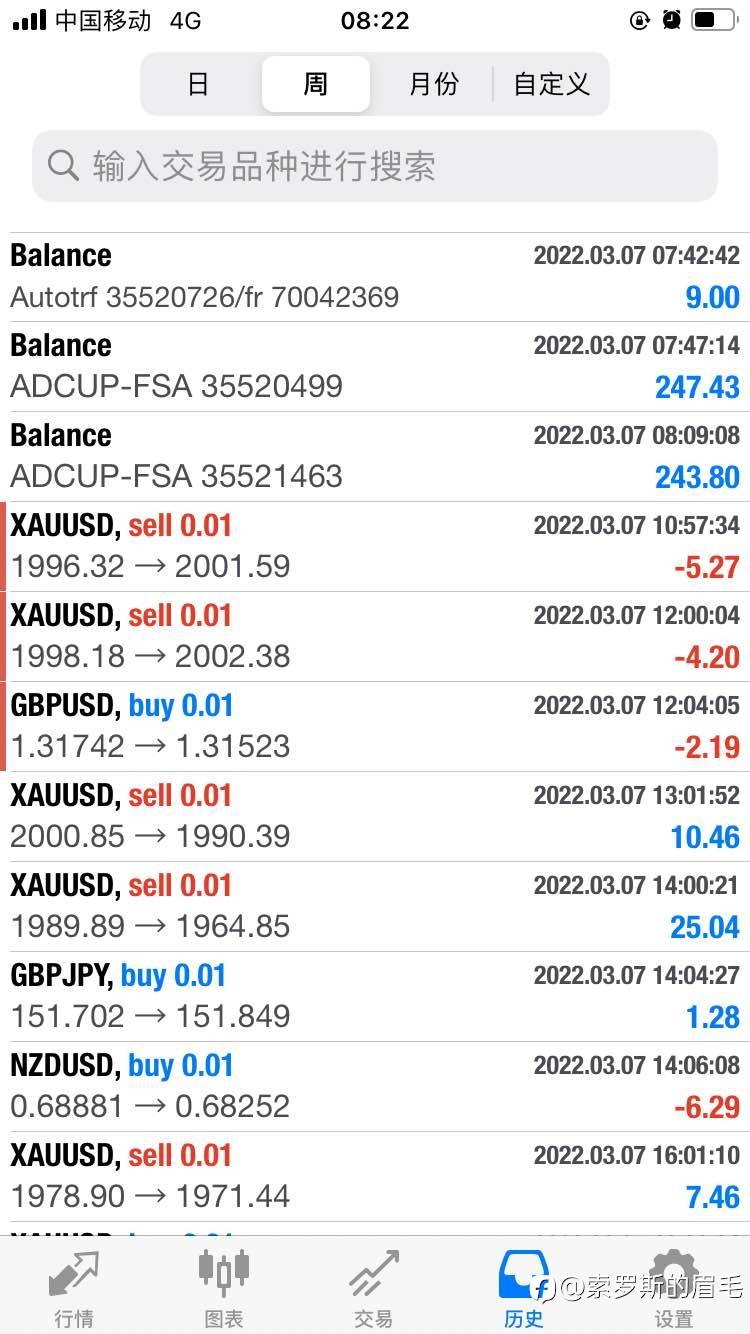The width and height of the screenshot is (750, 1334).
Task: Open the NZDUSD buy 0.01 trade
Action: (375, 1086)
